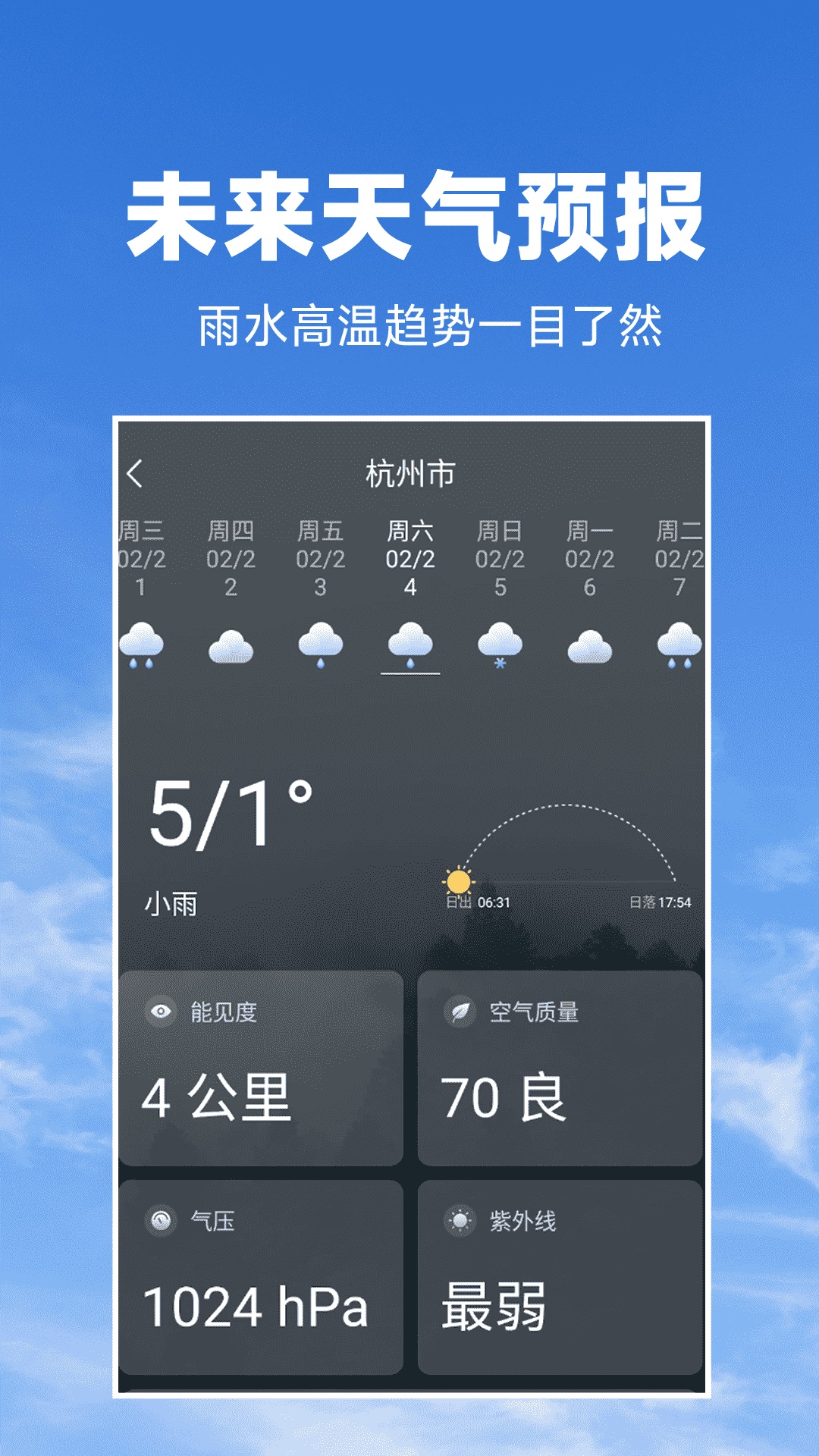Select the snow weather icon under 周日
This screenshot has height=1456, width=819.
(x=499, y=645)
